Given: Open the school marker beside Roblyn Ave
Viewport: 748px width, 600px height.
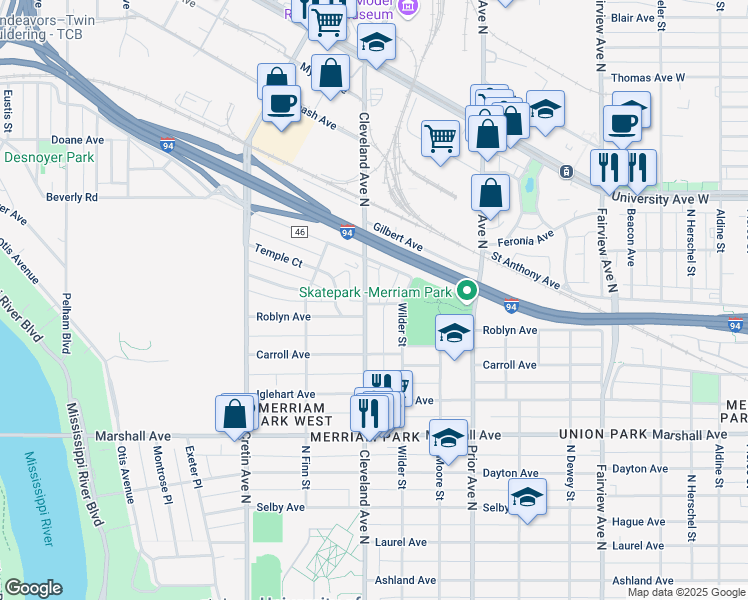Looking at the screenshot, I should click(x=455, y=336).
